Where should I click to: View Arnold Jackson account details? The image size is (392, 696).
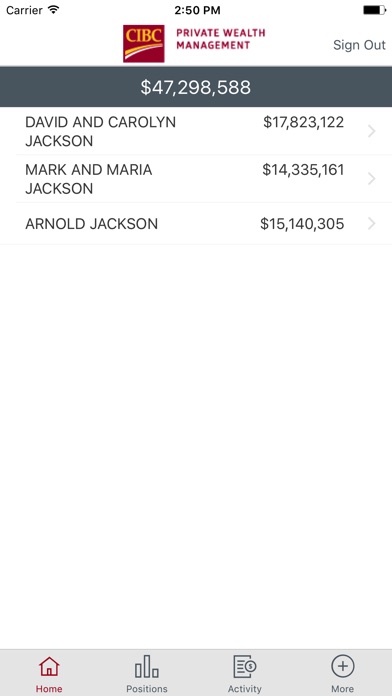point(196,224)
